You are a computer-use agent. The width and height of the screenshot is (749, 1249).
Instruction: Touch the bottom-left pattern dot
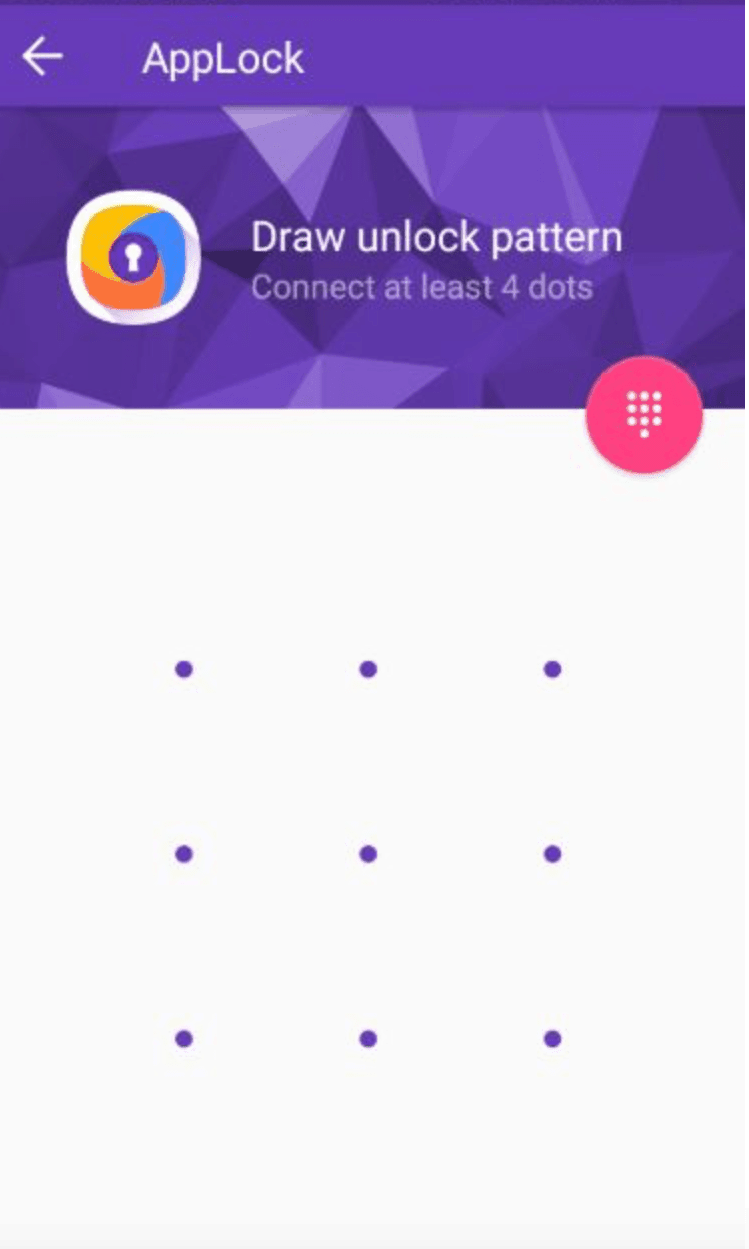point(184,1039)
